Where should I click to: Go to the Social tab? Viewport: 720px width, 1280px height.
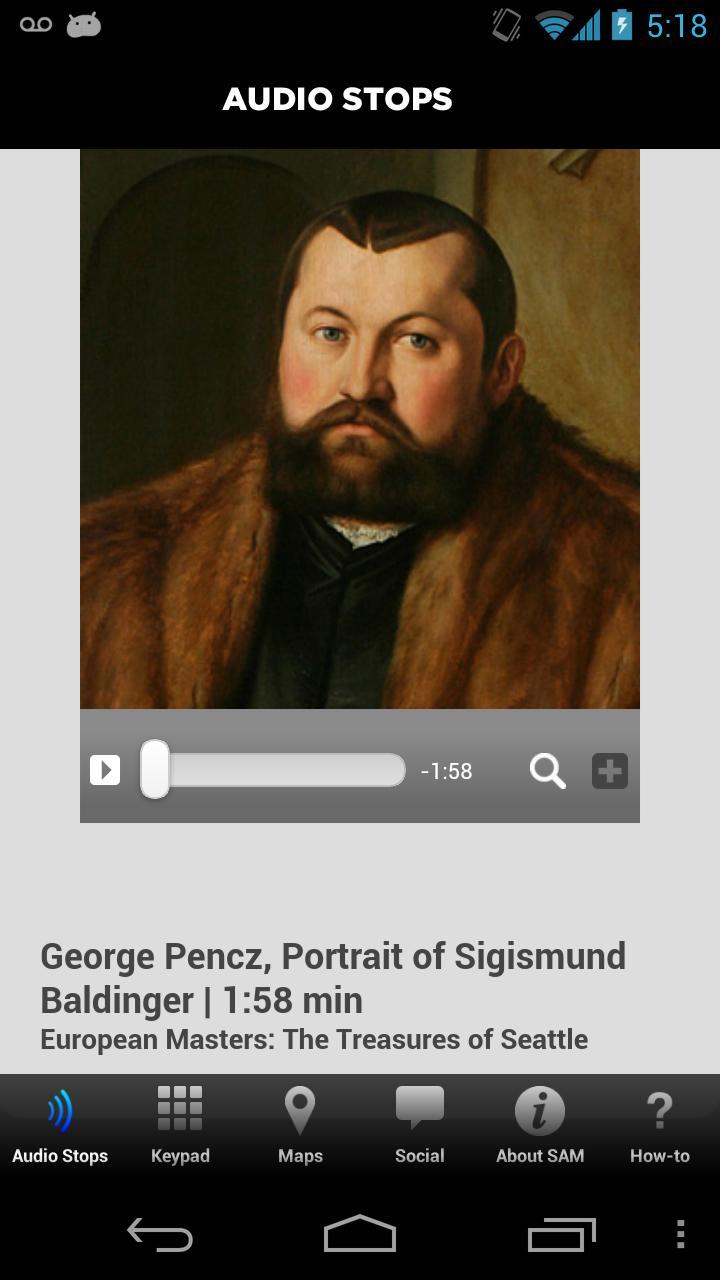point(419,1125)
